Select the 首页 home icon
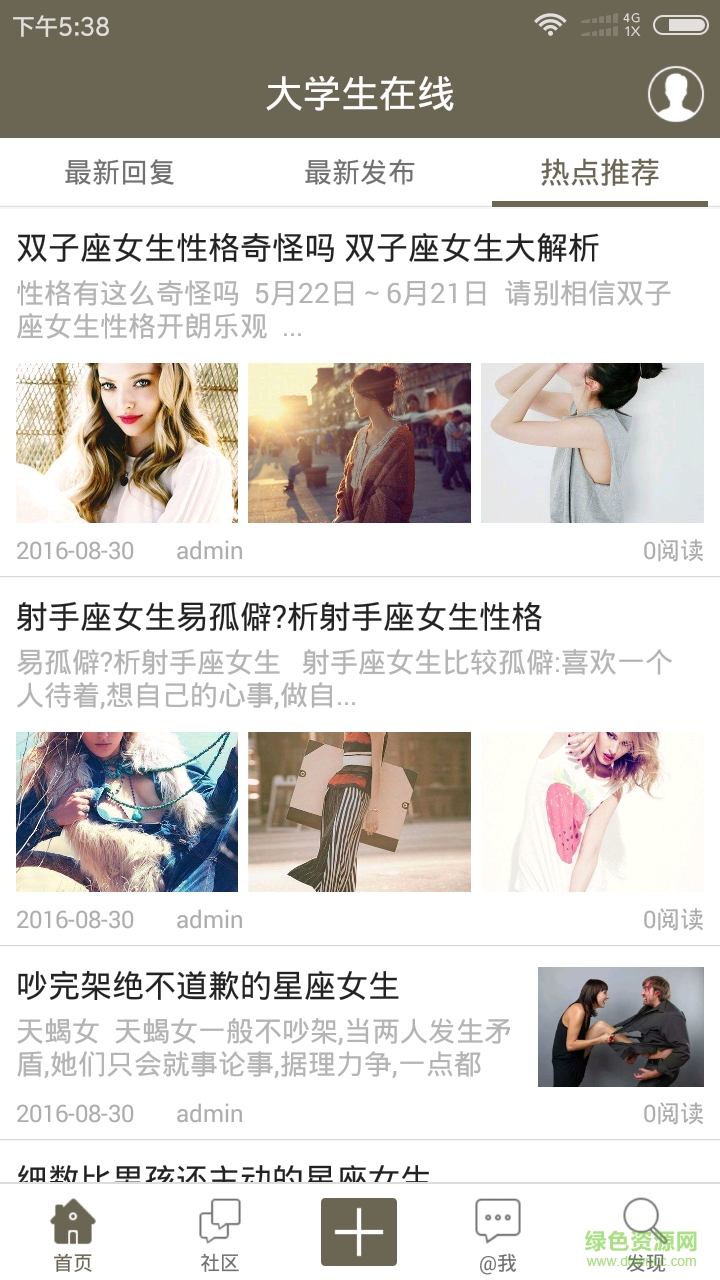 tap(72, 1232)
